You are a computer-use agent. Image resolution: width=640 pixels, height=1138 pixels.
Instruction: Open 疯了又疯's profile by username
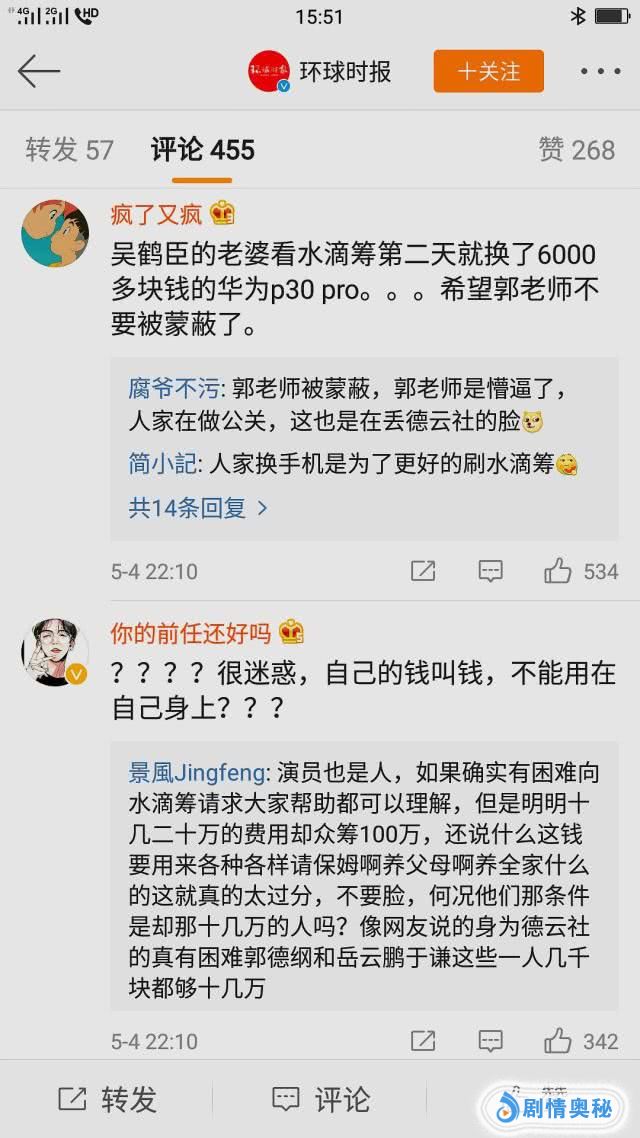pos(156,214)
